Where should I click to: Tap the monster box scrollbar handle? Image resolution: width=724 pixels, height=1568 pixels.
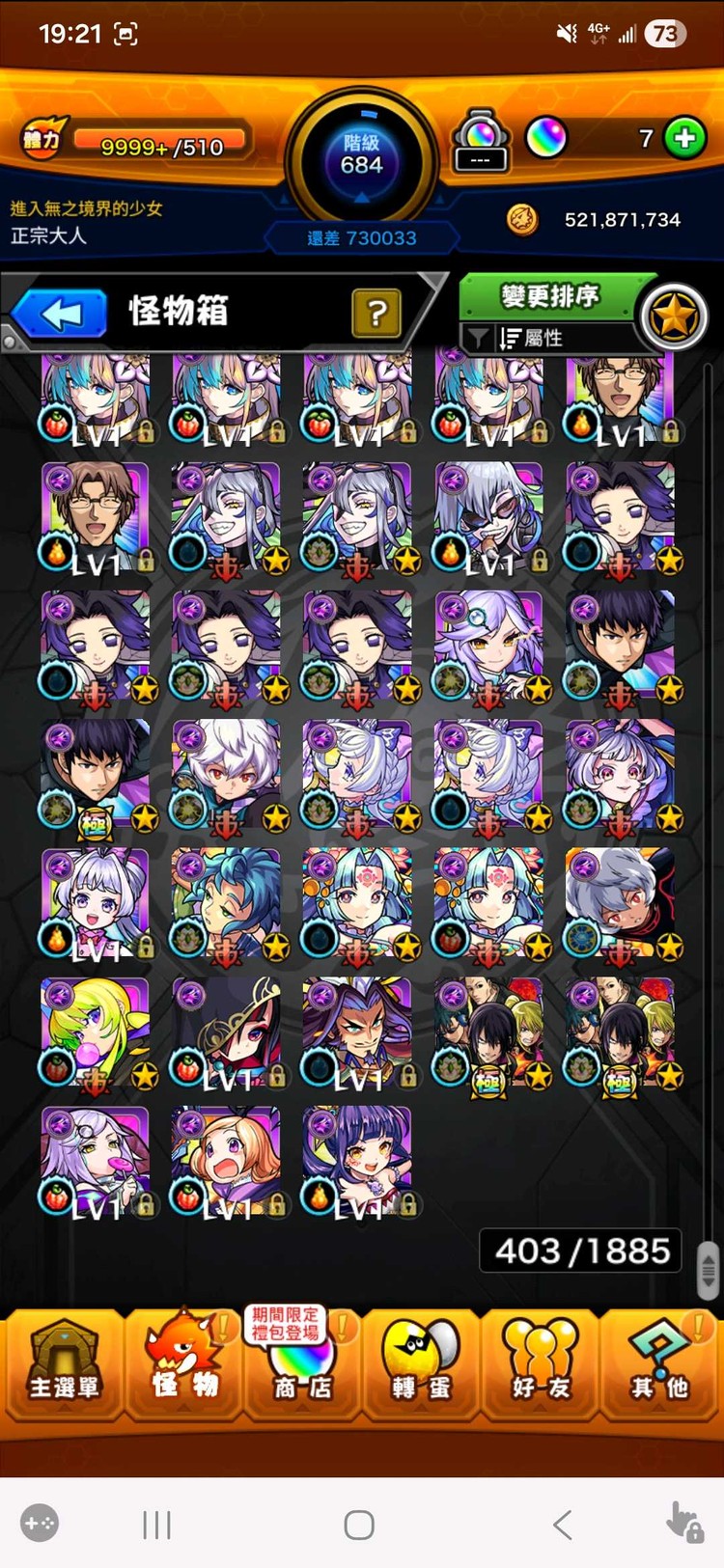point(709,1269)
